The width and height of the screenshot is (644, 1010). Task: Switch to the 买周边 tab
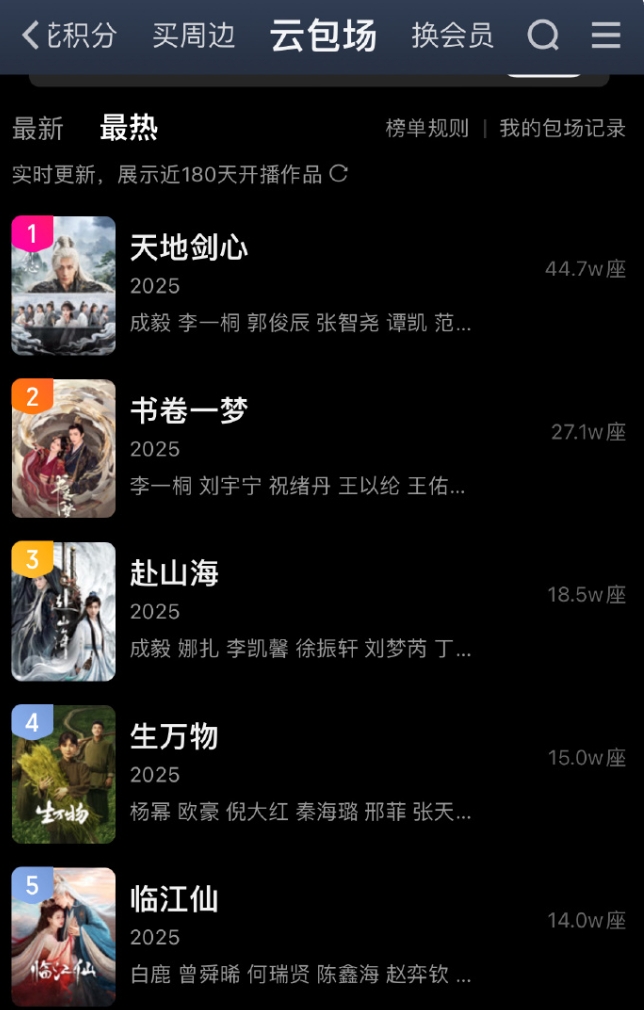pos(194,36)
